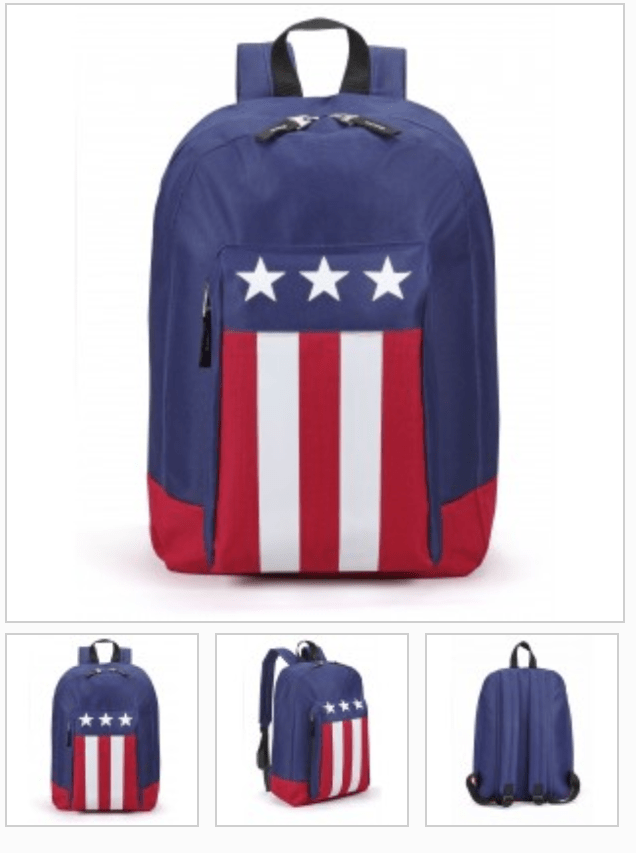Select the back view backpack thumbnail
This screenshot has height=853, width=636.
click(521, 729)
